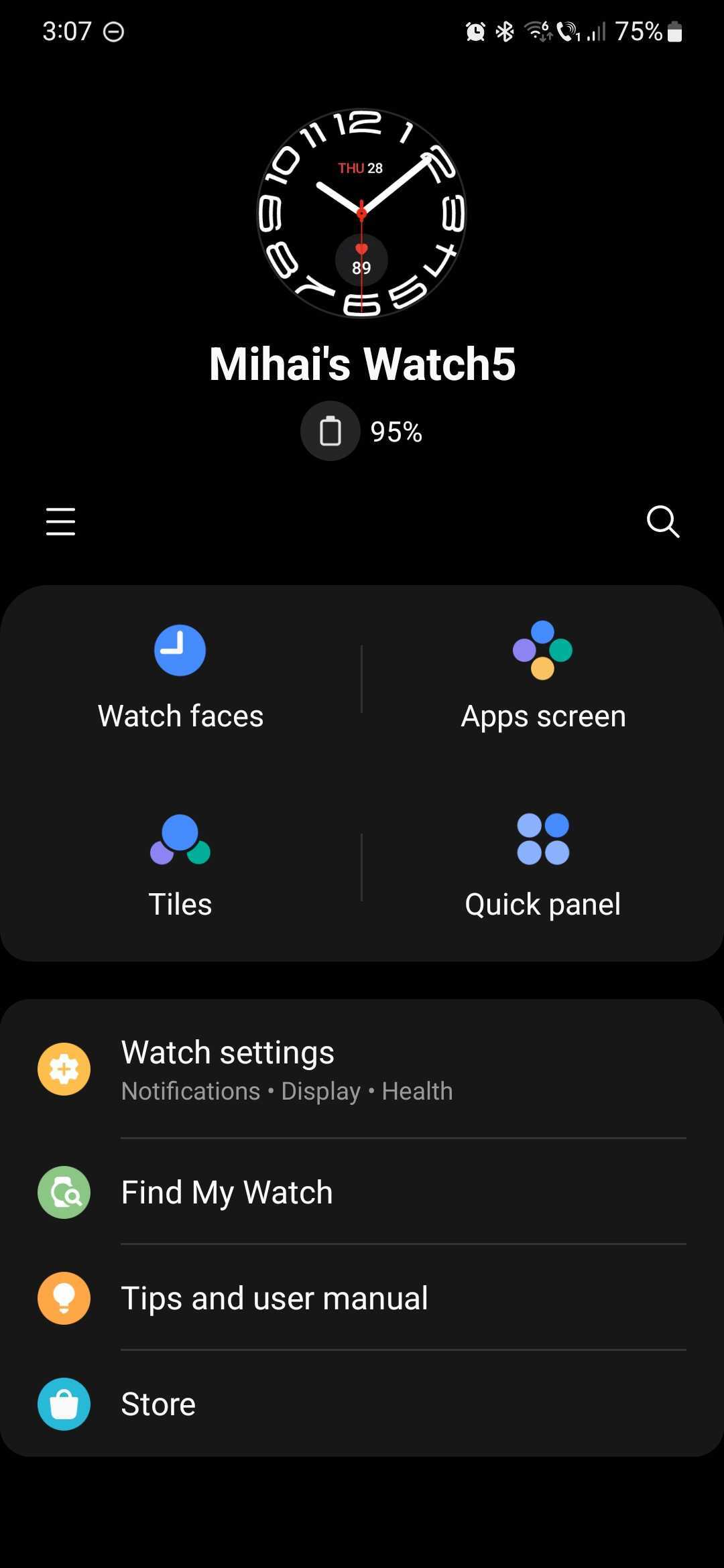Screen dimensions: 724x1568
Task: Open the hamburger drawer menu
Action: point(60,521)
